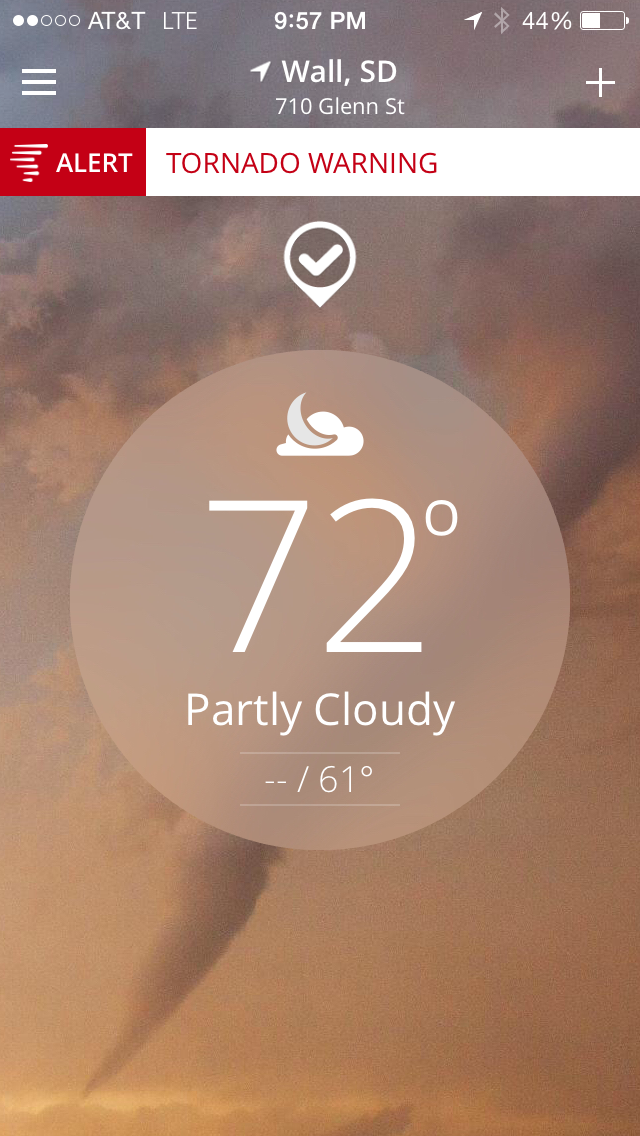Open the hamburger menu

tap(39, 82)
